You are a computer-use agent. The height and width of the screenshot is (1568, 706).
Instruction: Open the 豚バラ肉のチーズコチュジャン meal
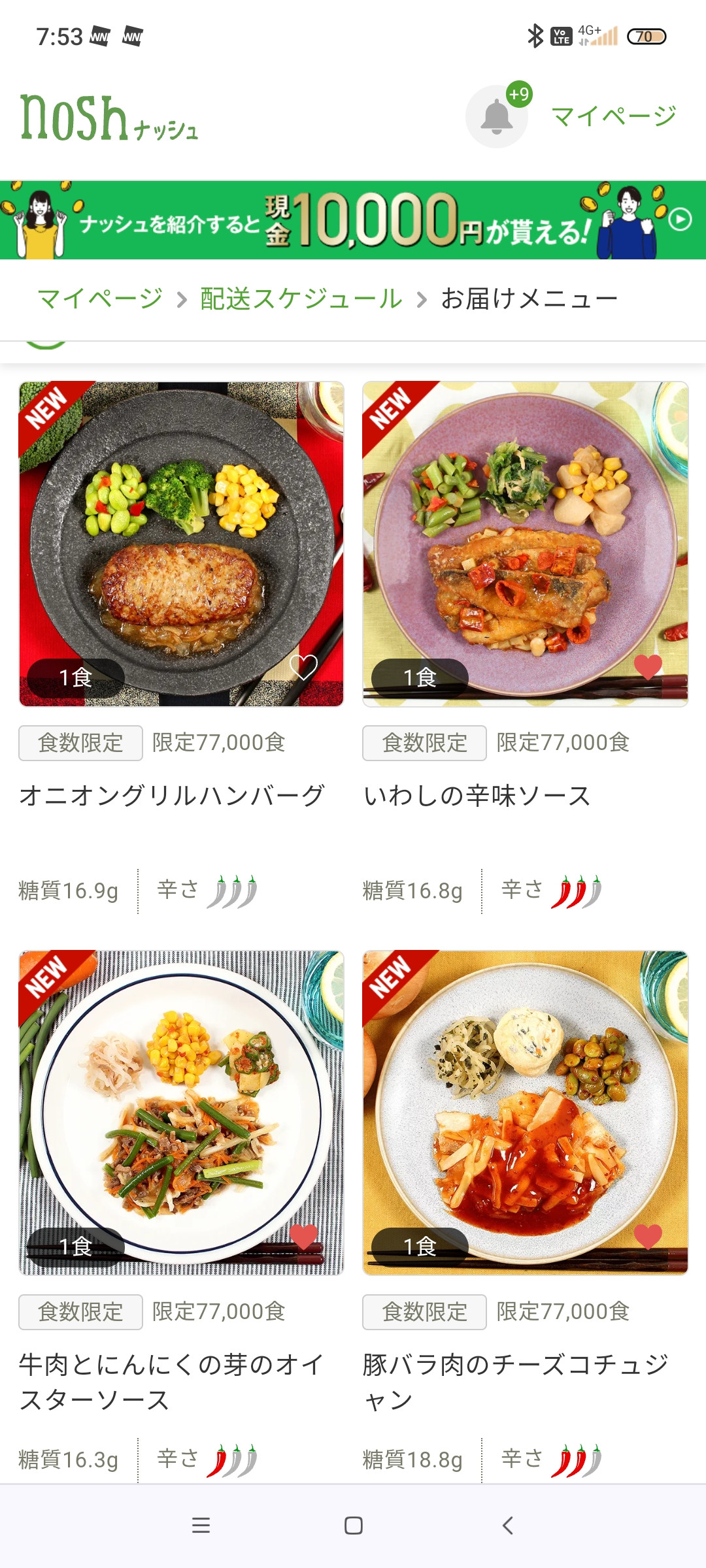525,1111
